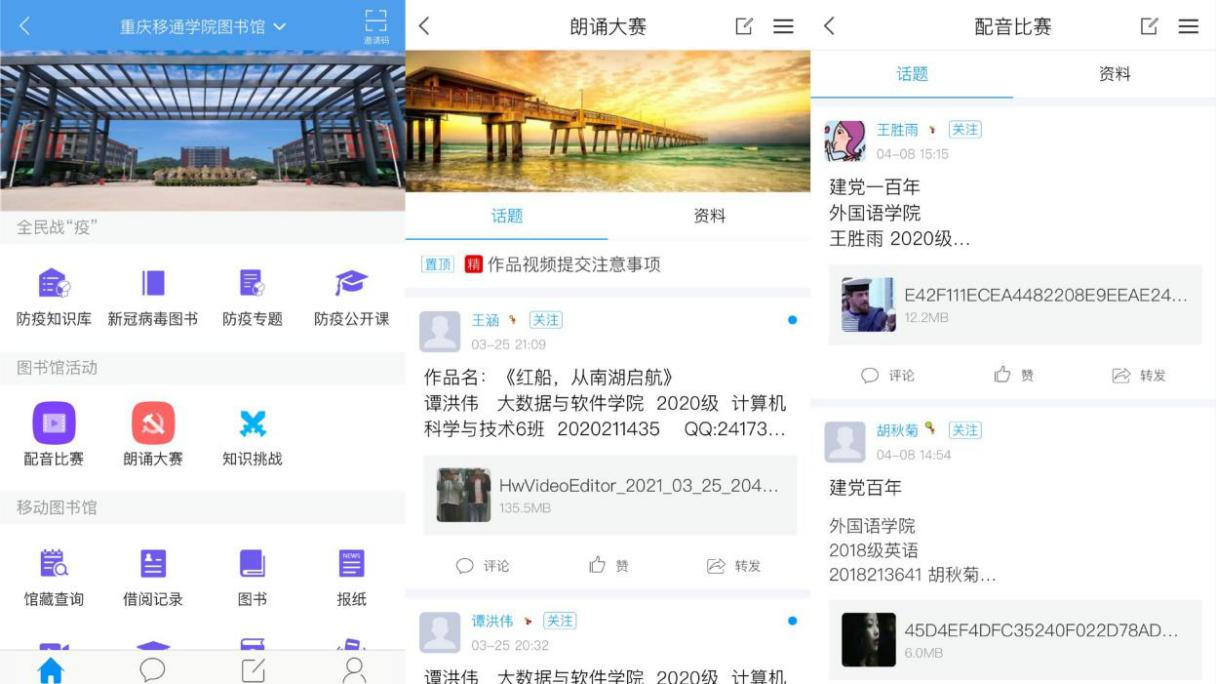Open the pinned post 作品视频提交注意事项
This screenshot has height=684, width=1216.
573,265
